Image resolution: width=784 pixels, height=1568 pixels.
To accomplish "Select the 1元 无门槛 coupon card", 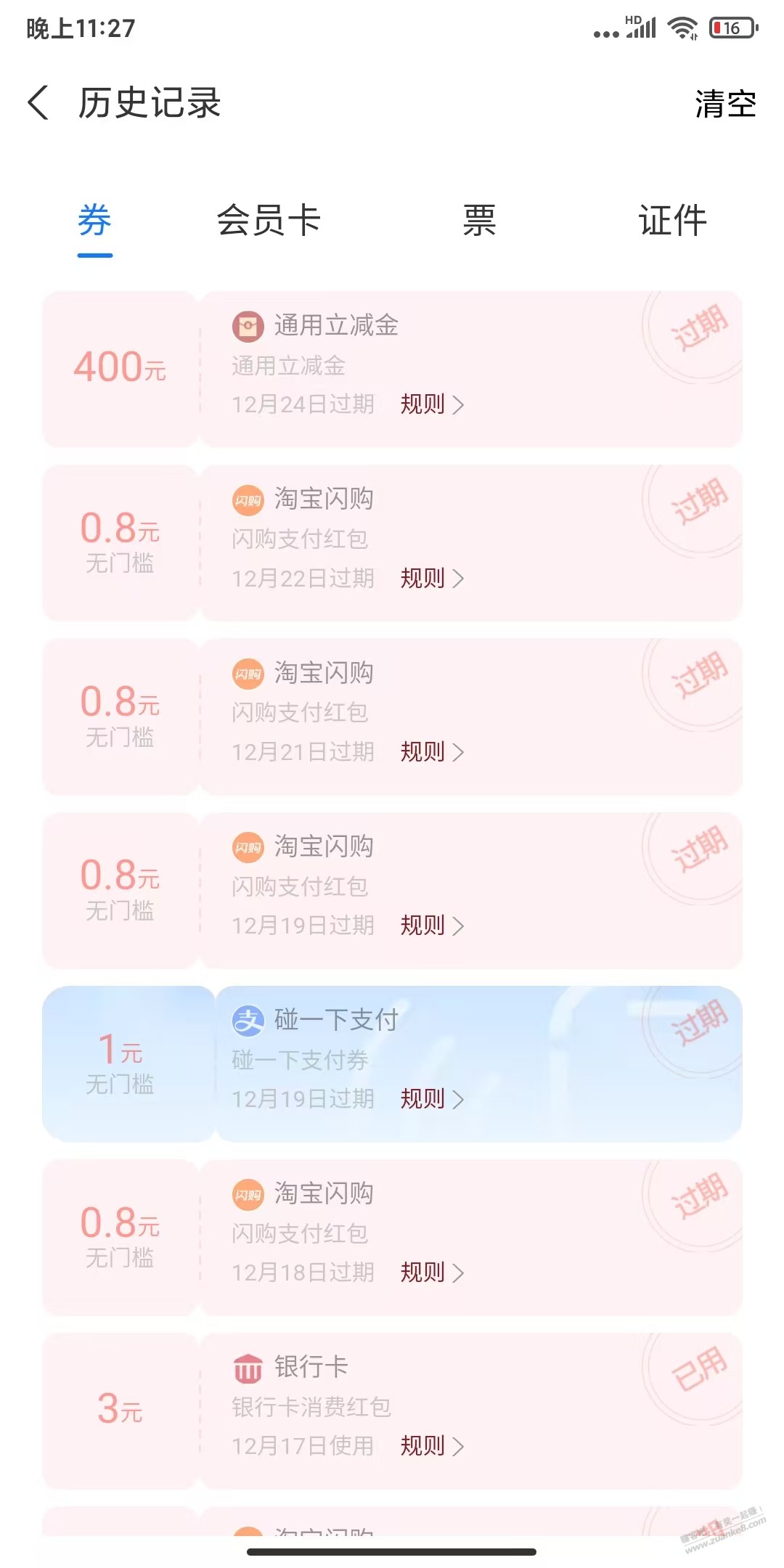I will [x=119, y=1063].
